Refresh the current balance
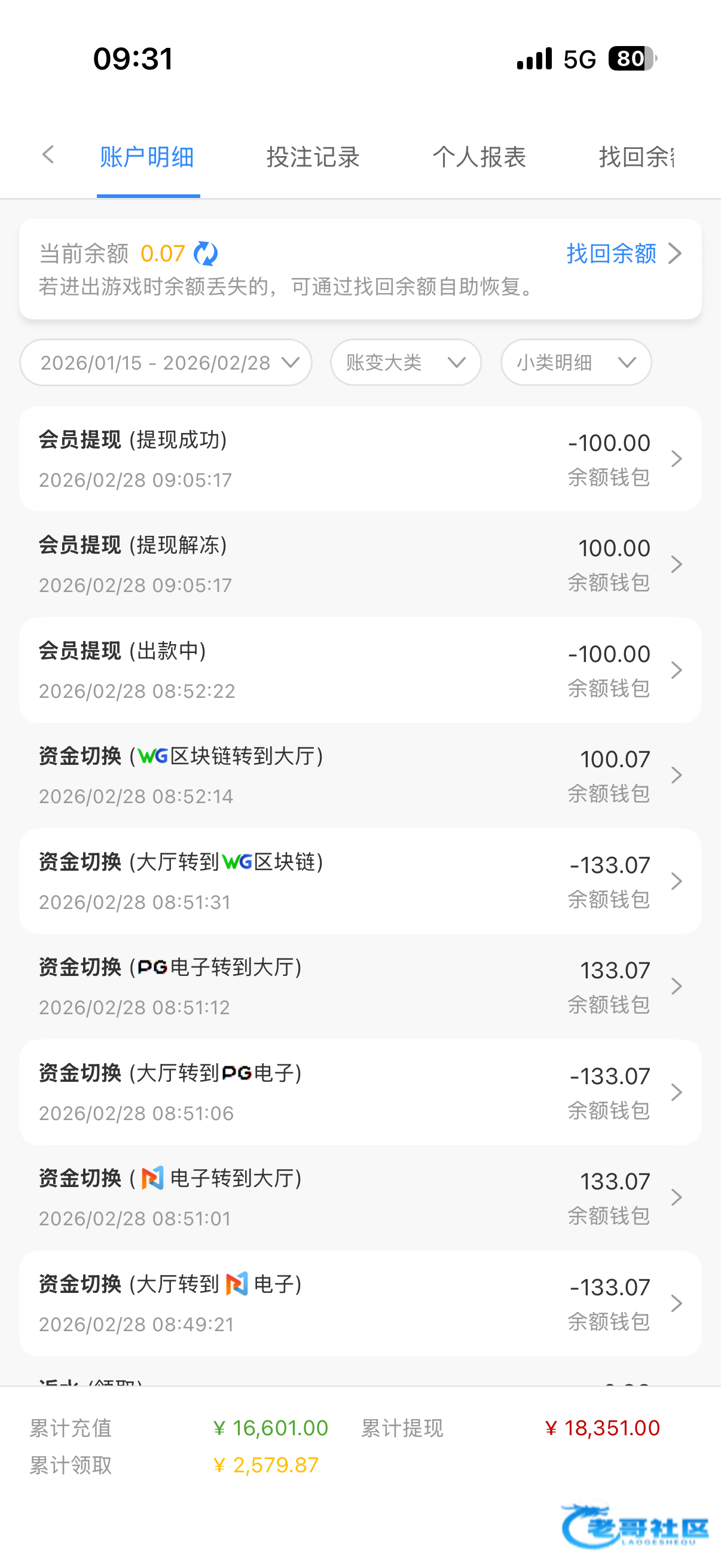721x1568 pixels. pyautogui.click(x=206, y=254)
